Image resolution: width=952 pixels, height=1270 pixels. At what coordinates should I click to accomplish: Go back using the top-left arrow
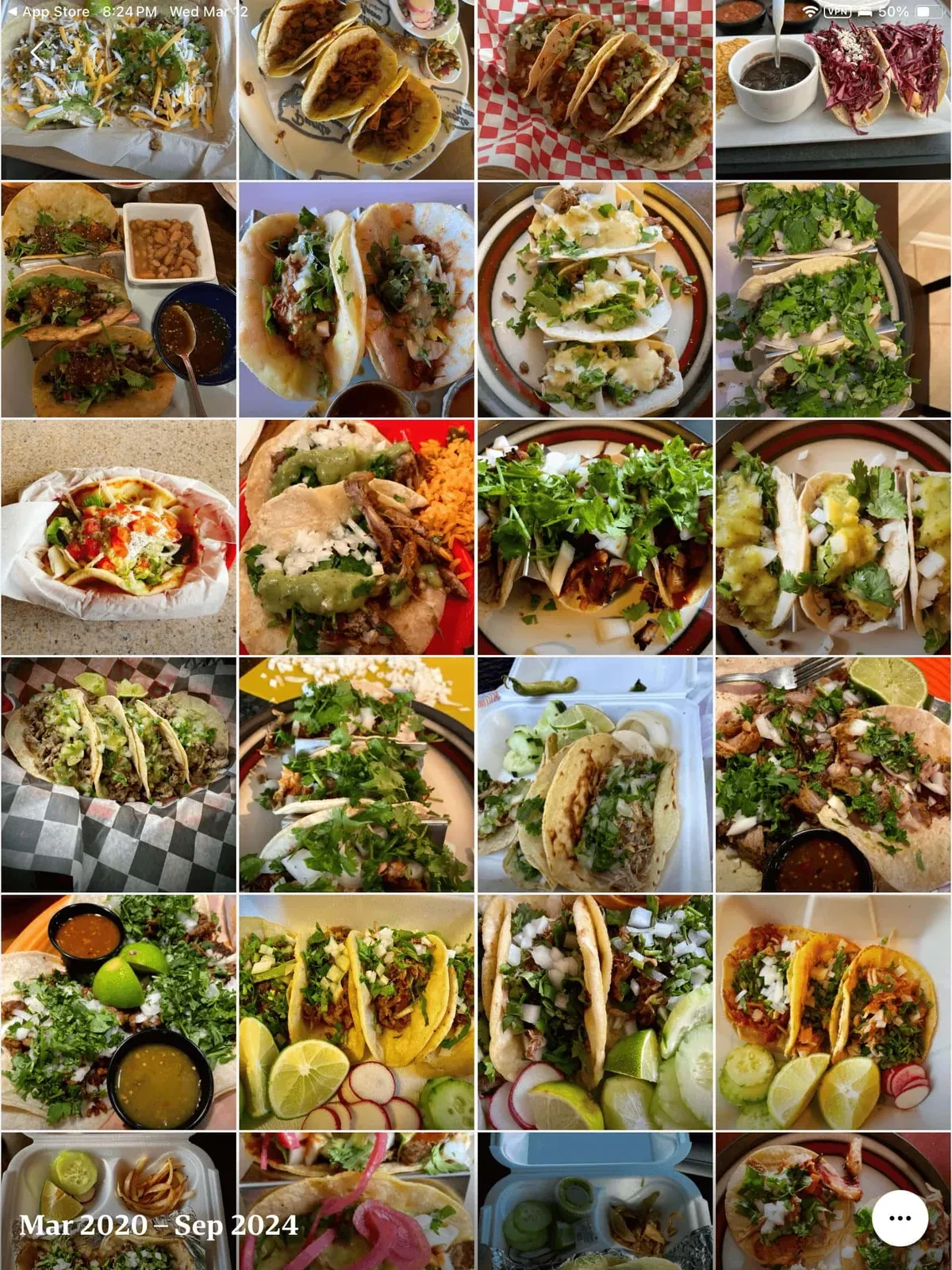coord(37,54)
